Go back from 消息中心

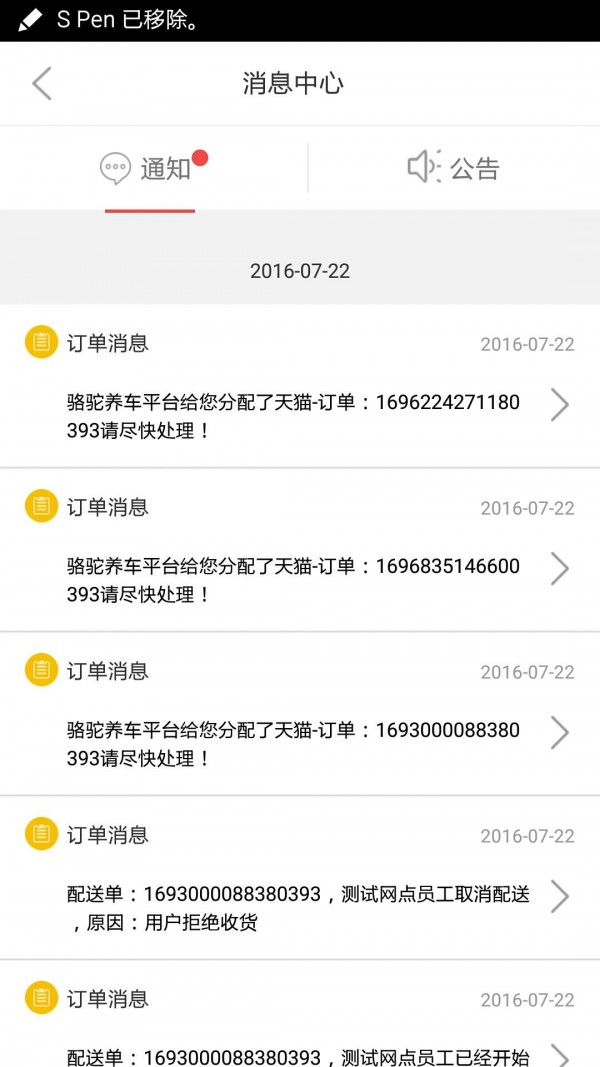pyautogui.click(x=41, y=84)
